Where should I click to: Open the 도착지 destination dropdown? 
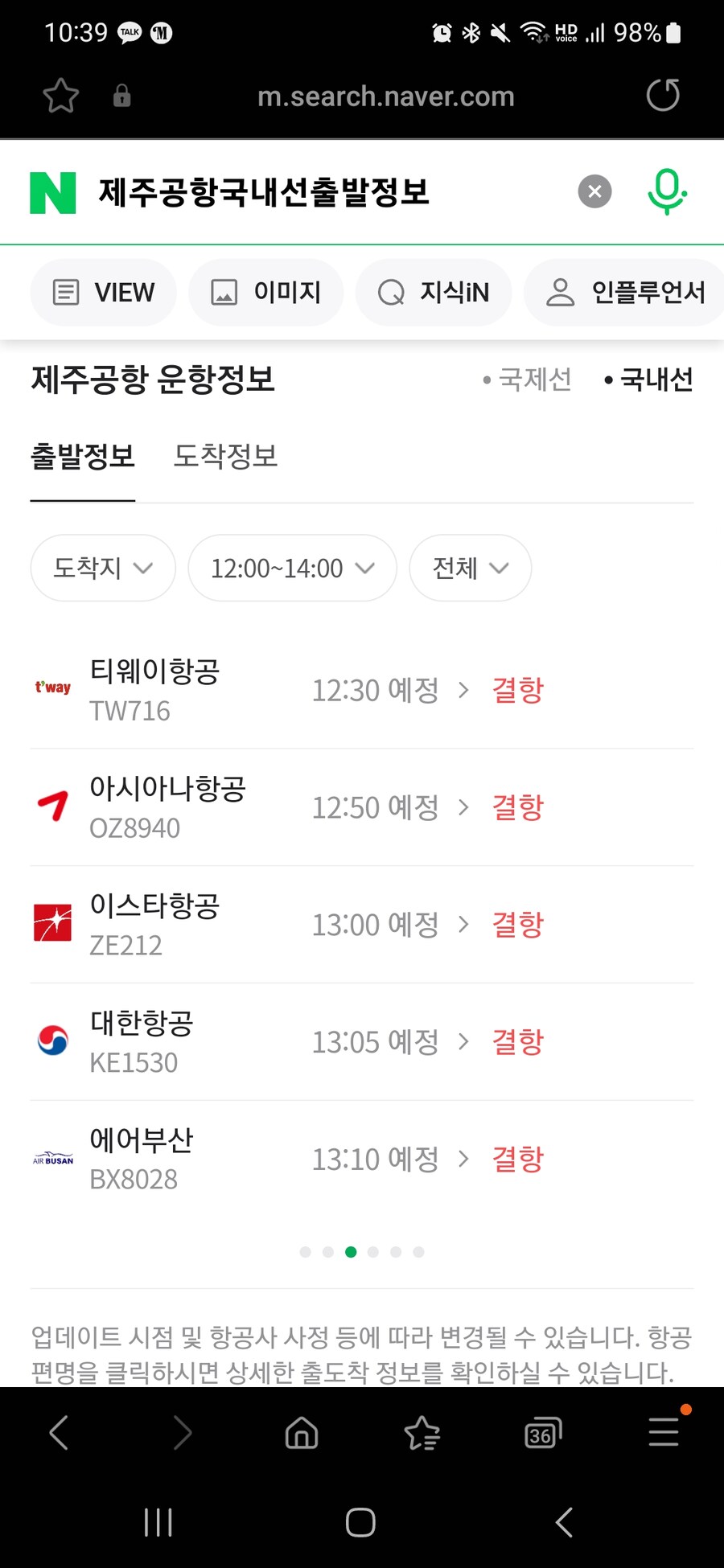[102, 568]
